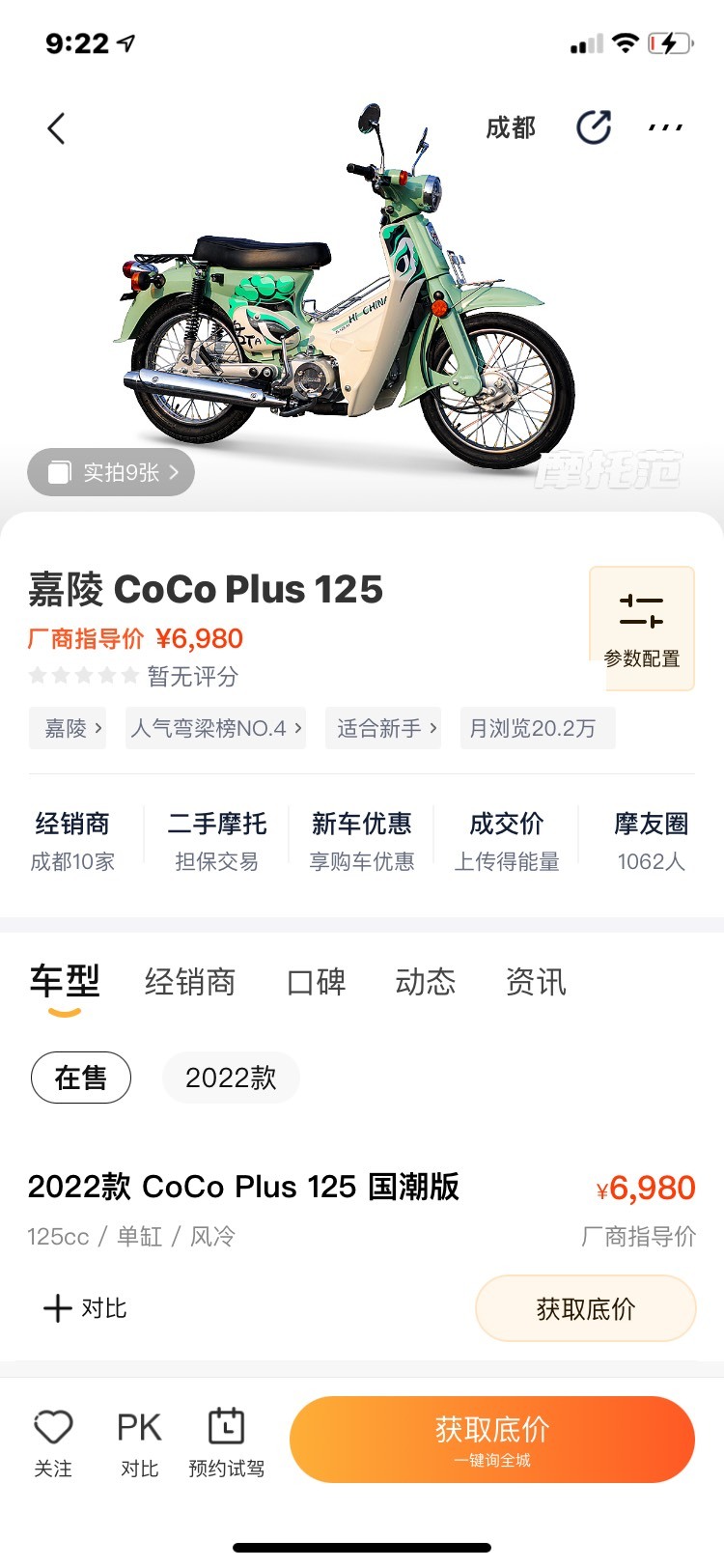Check 新车优惠 purchase deals
724x1568 pixels.
[x=362, y=841]
